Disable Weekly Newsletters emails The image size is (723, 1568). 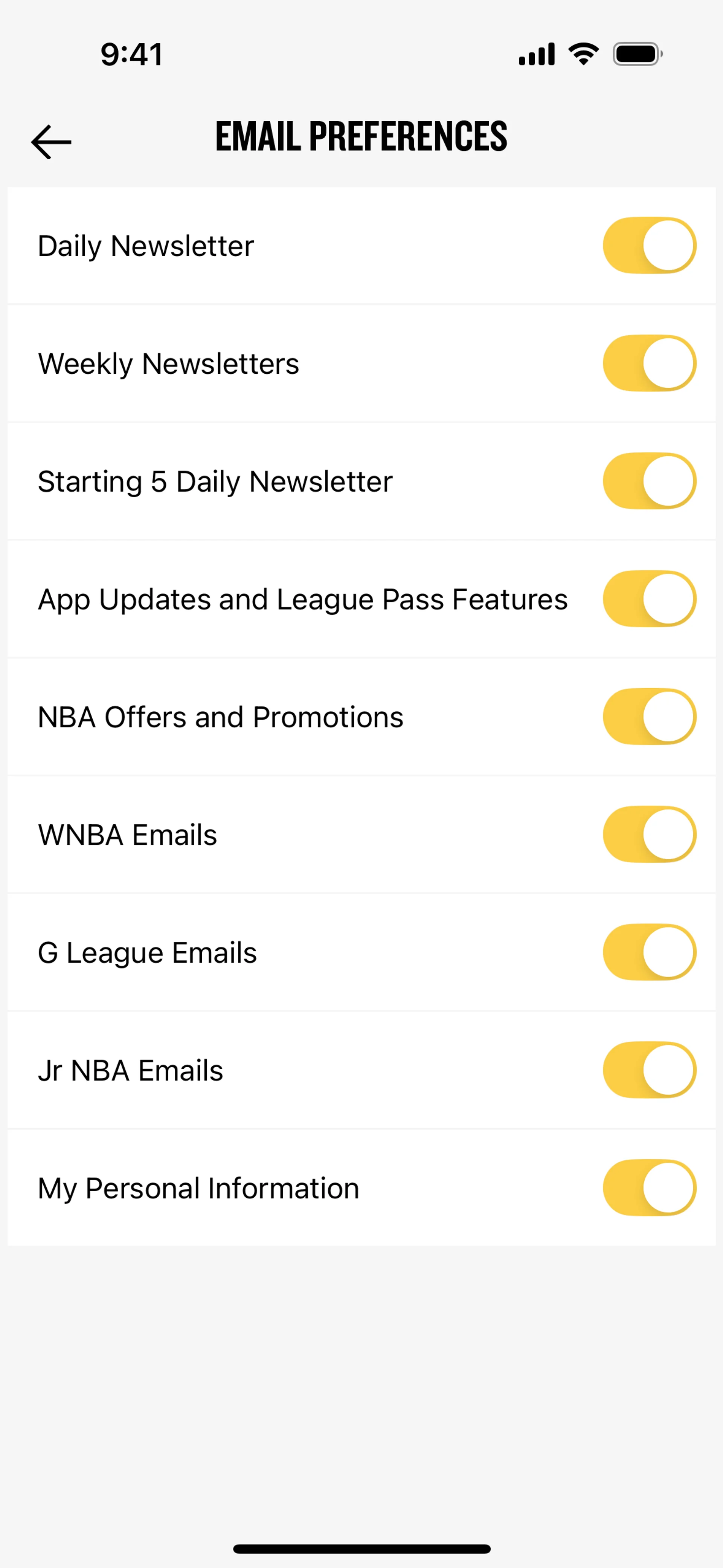pos(649,364)
